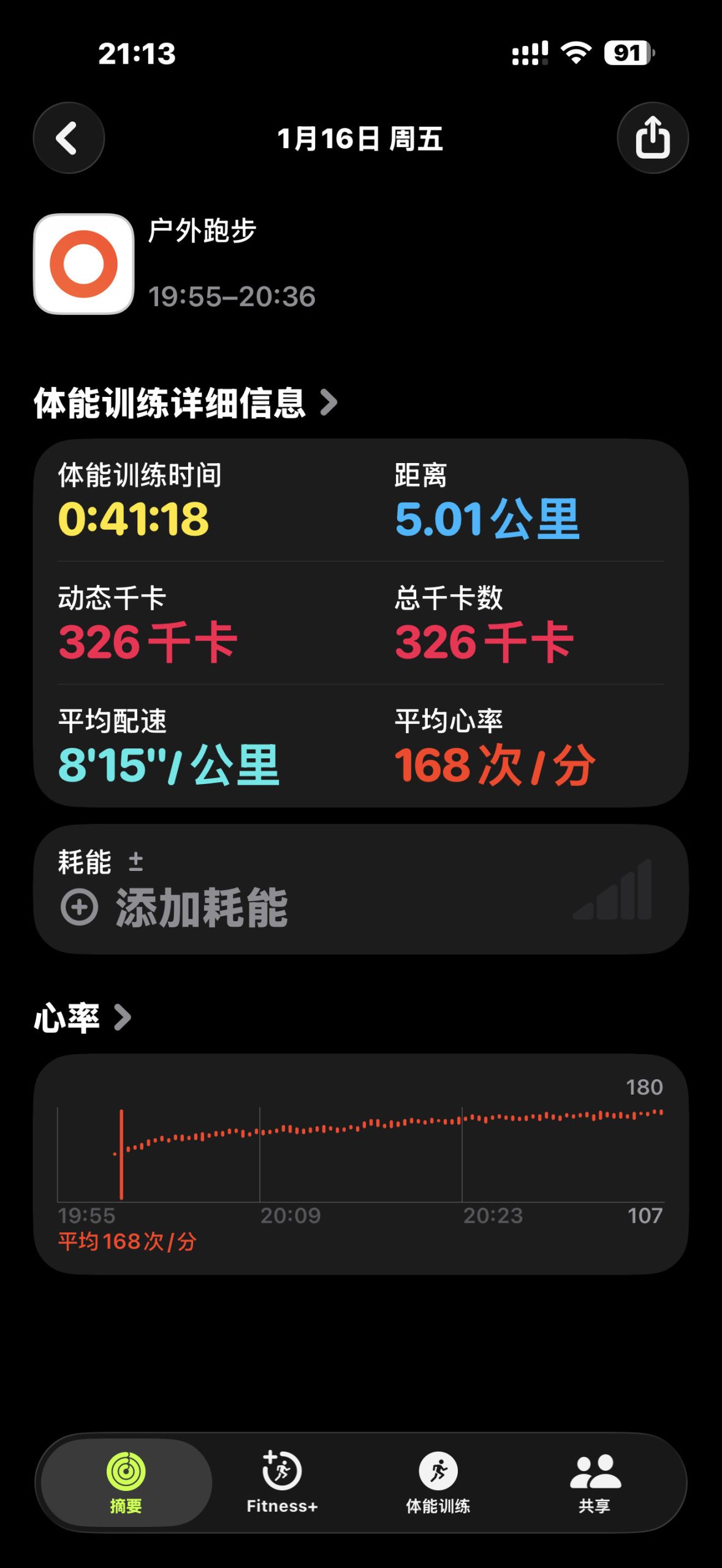The width and height of the screenshot is (722, 1568).
Task: Switch to the 摘要 tab
Action: tap(126, 1482)
